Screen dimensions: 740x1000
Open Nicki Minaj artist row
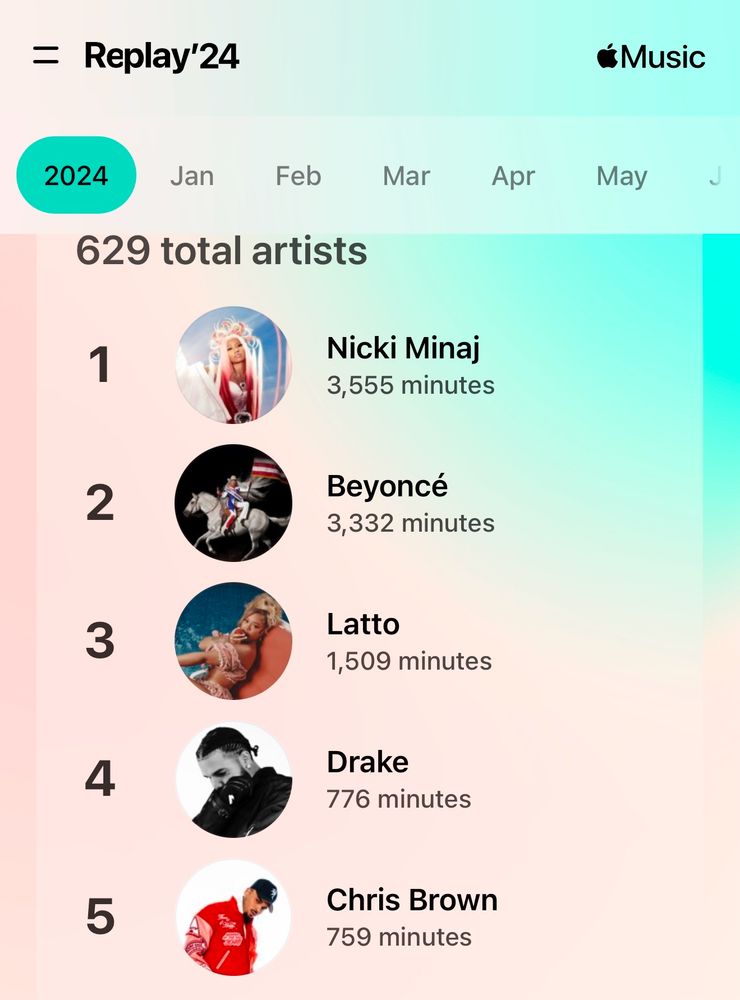point(403,365)
